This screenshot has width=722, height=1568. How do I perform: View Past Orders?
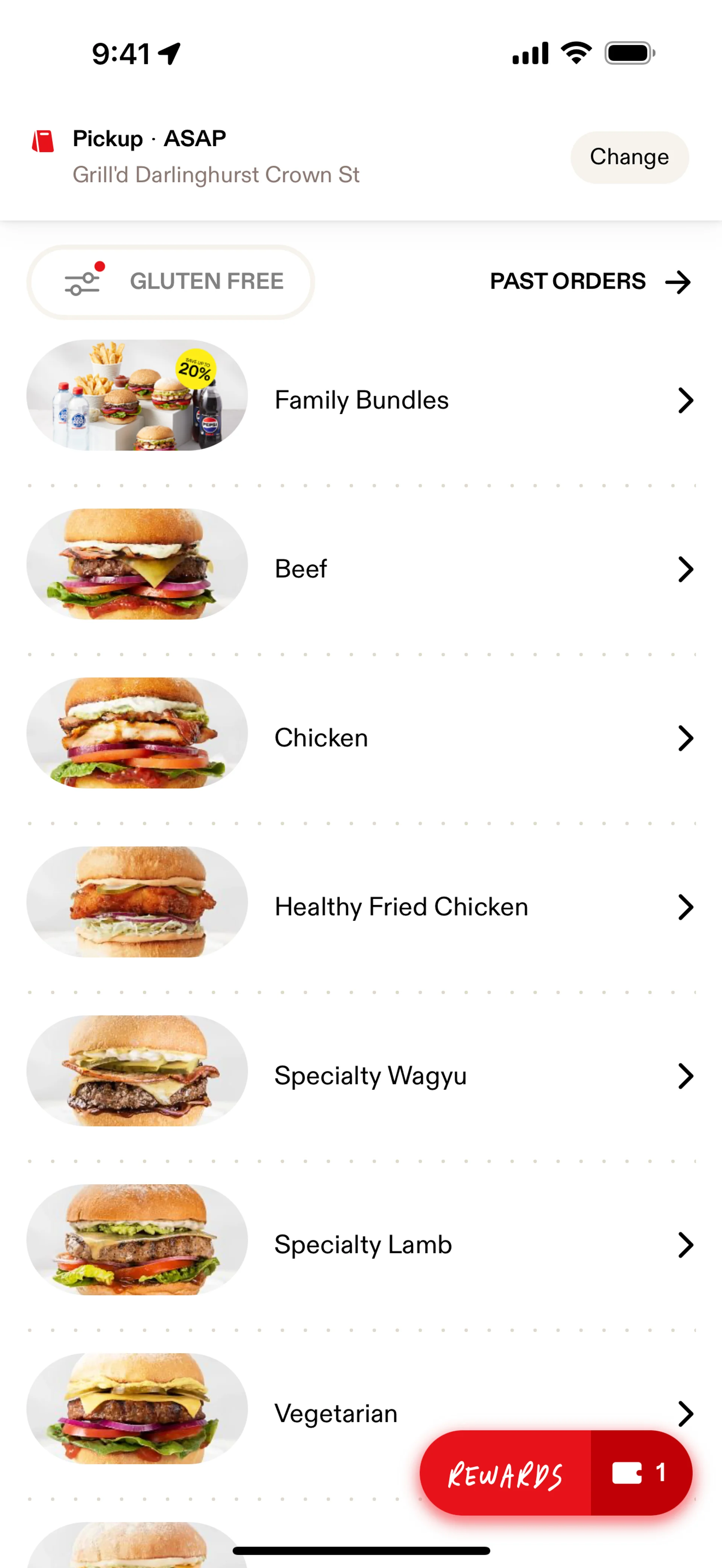pyautogui.click(x=590, y=281)
